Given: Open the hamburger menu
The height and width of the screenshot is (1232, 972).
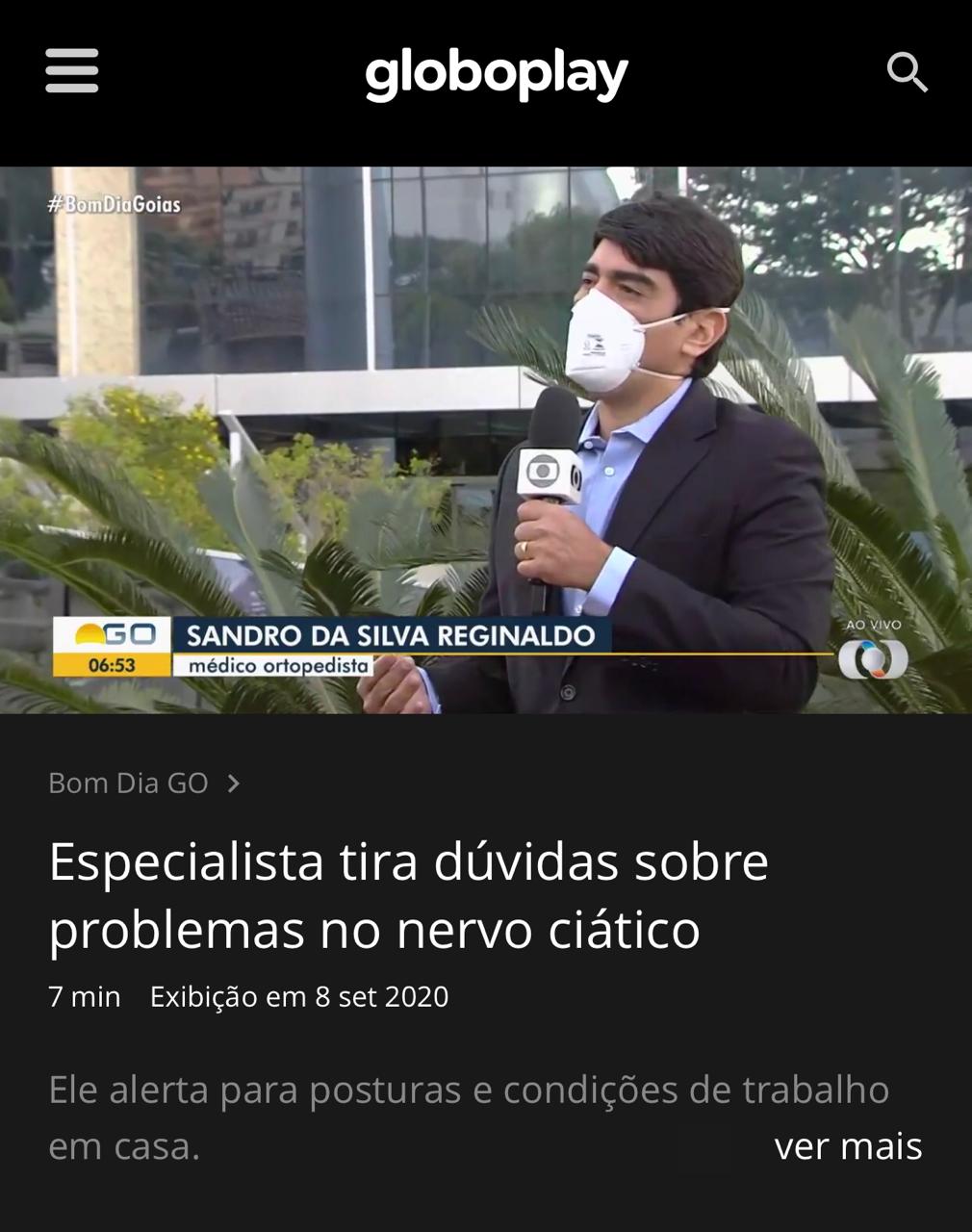Looking at the screenshot, I should click(x=72, y=71).
